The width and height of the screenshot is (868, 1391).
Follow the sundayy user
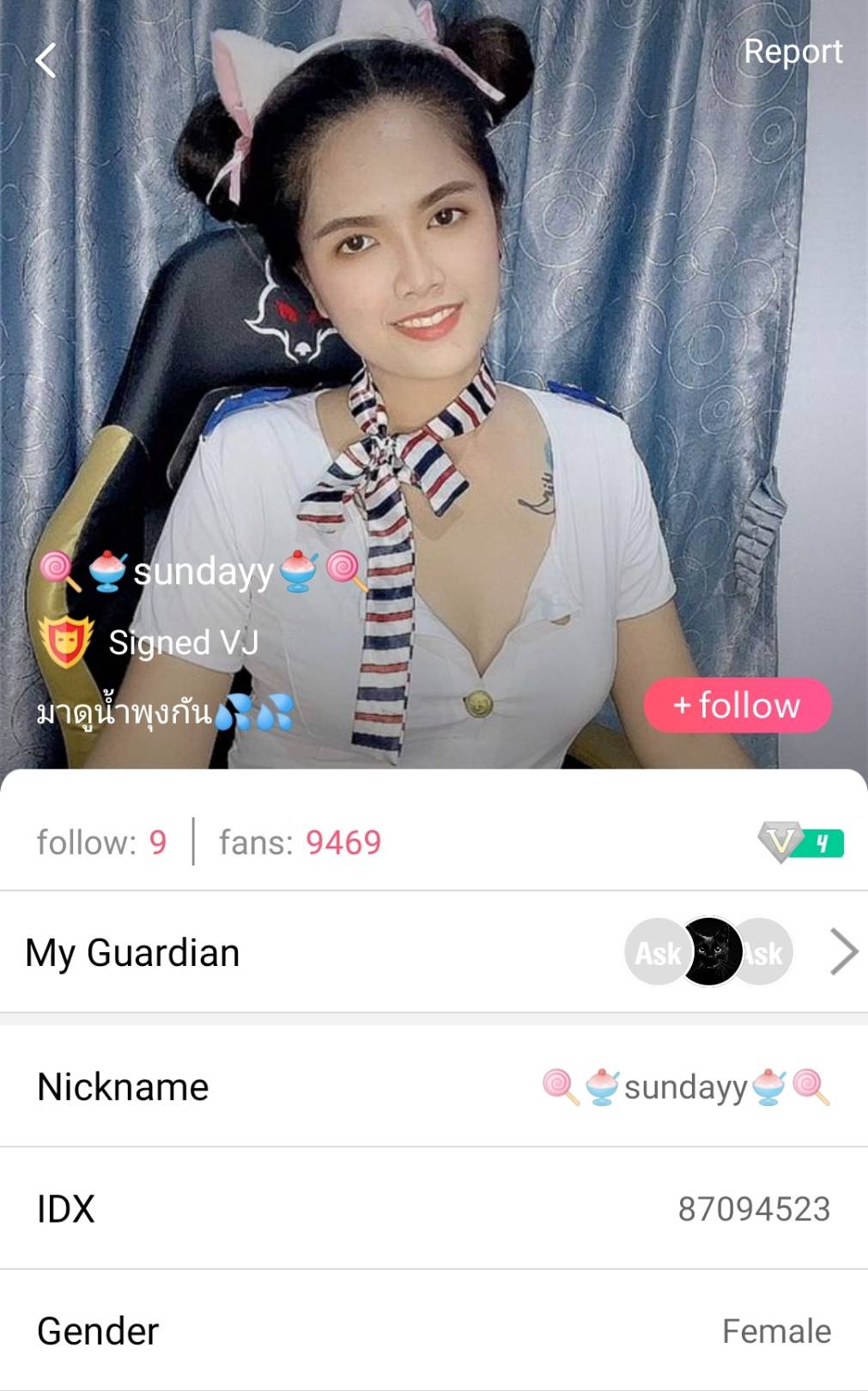[x=737, y=706]
